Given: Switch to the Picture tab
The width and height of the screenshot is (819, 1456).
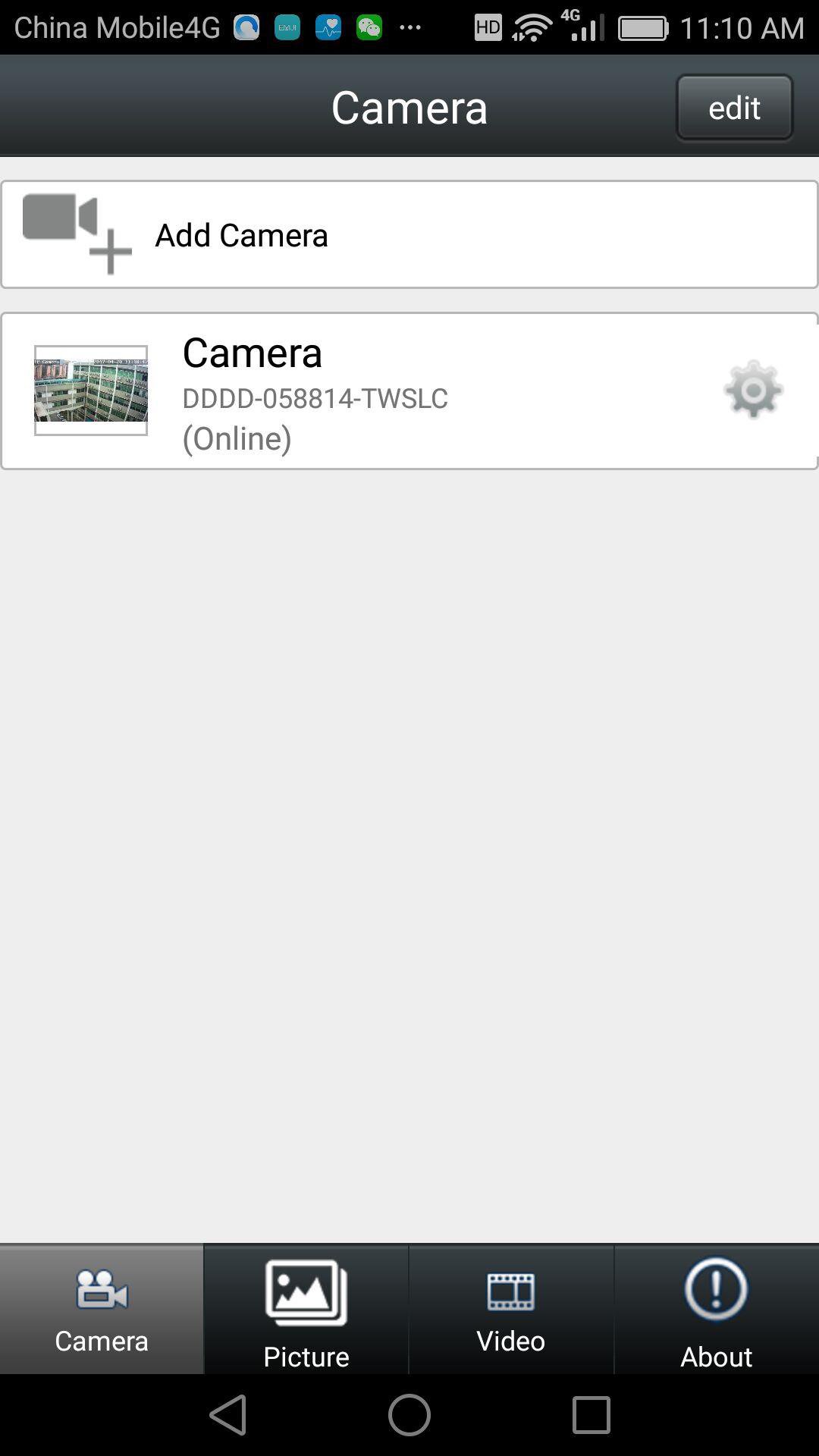Looking at the screenshot, I should click(x=306, y=1310).
